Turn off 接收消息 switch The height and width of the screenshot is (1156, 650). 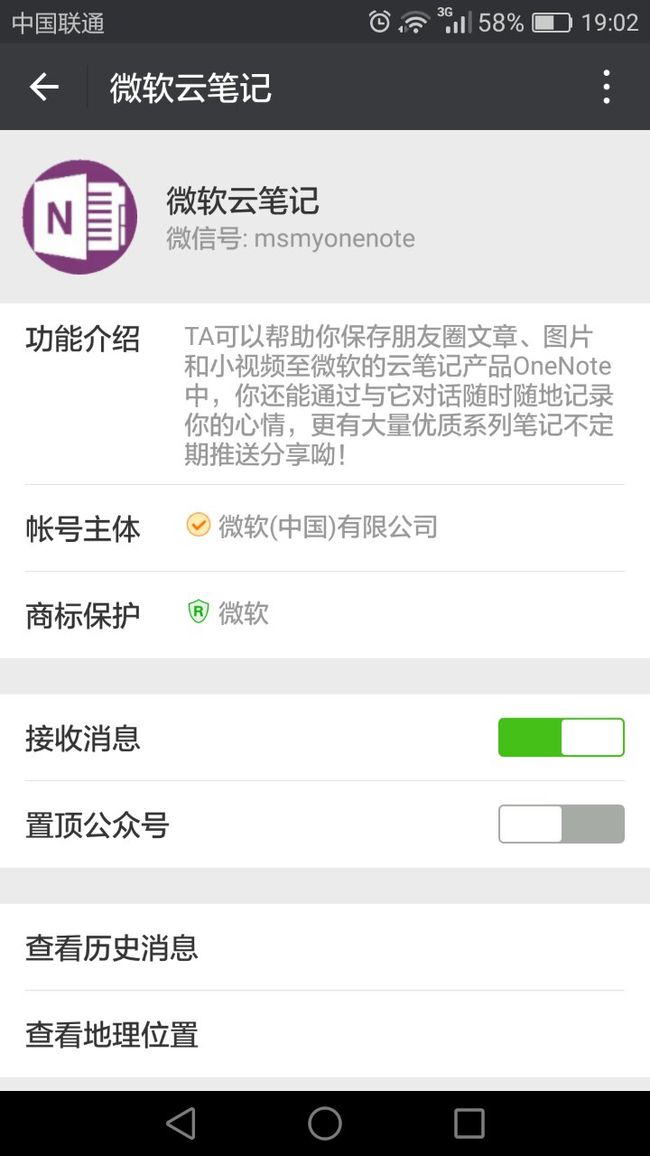(561, 737)
